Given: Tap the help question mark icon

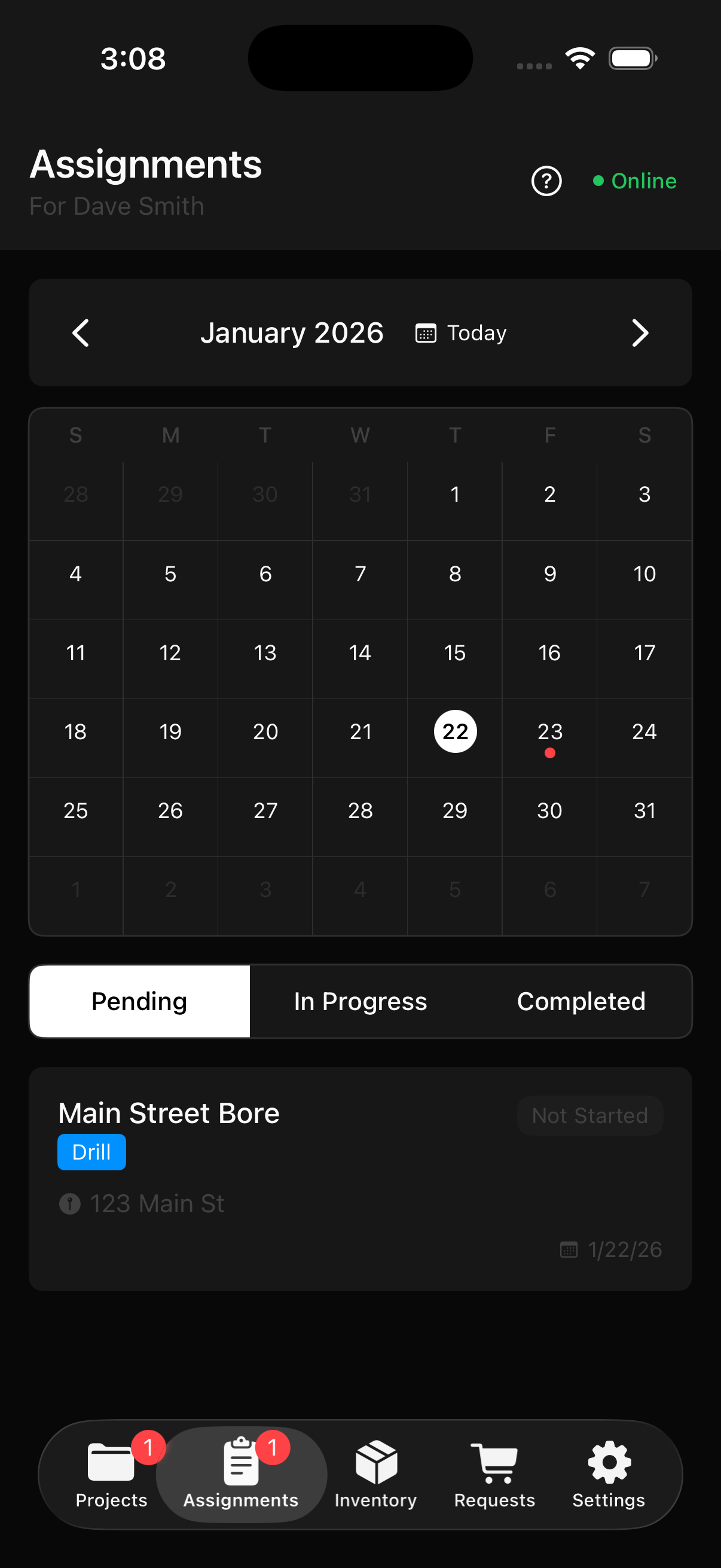Looking at the screenshot, I should click(546, 180).
